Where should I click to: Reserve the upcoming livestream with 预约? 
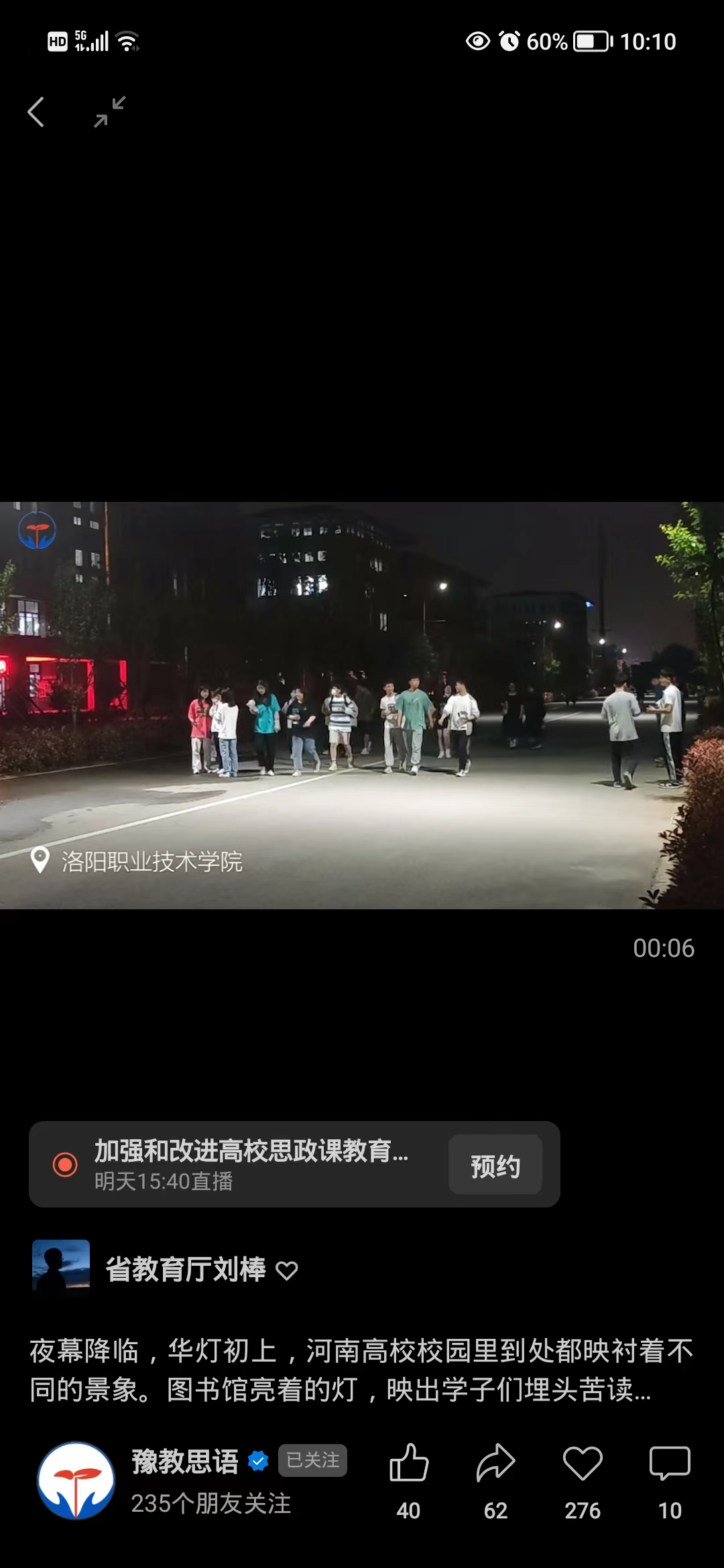point(495,1166)
